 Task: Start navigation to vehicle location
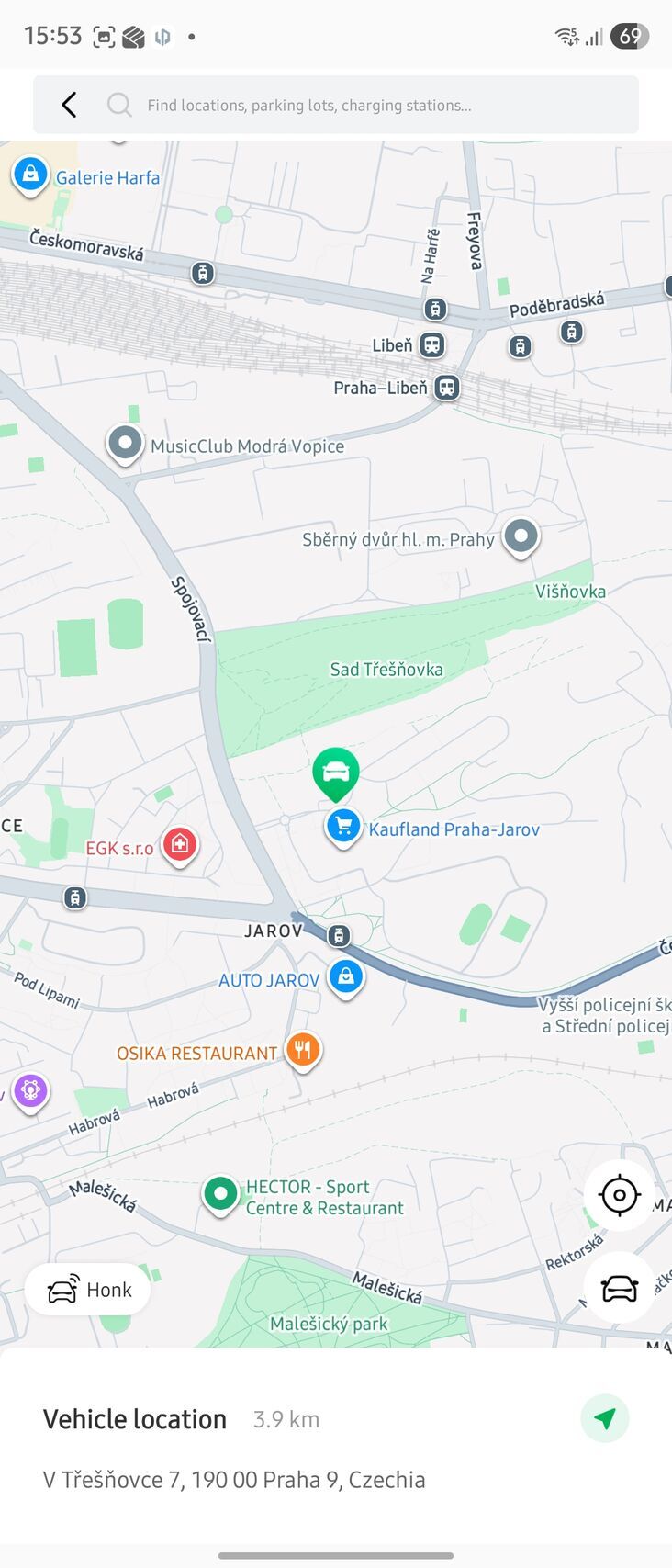[x=604, y=1418]
